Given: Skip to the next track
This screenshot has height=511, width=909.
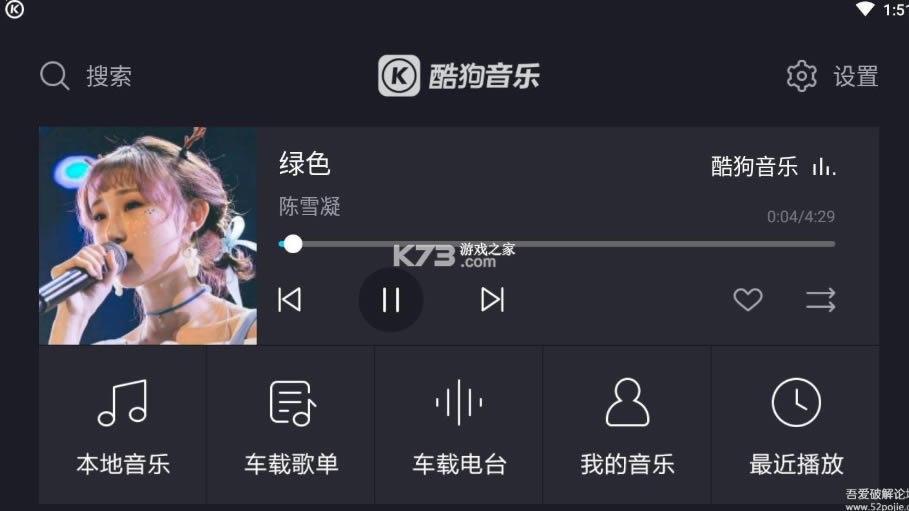Looking at the screenshot, I should click(x=492, y=299).
